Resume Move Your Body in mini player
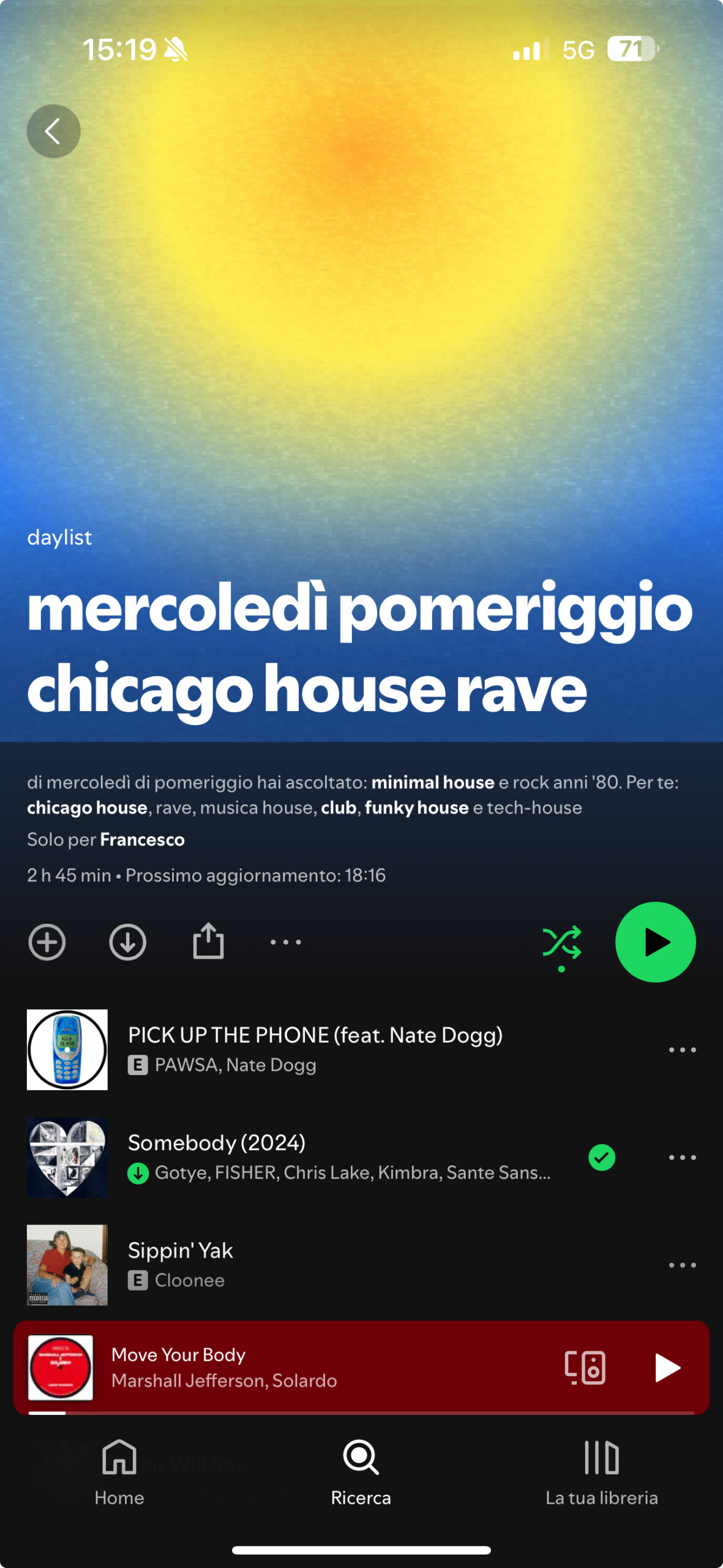Viewport: 723px width, 1568px height. (667, 1367)
